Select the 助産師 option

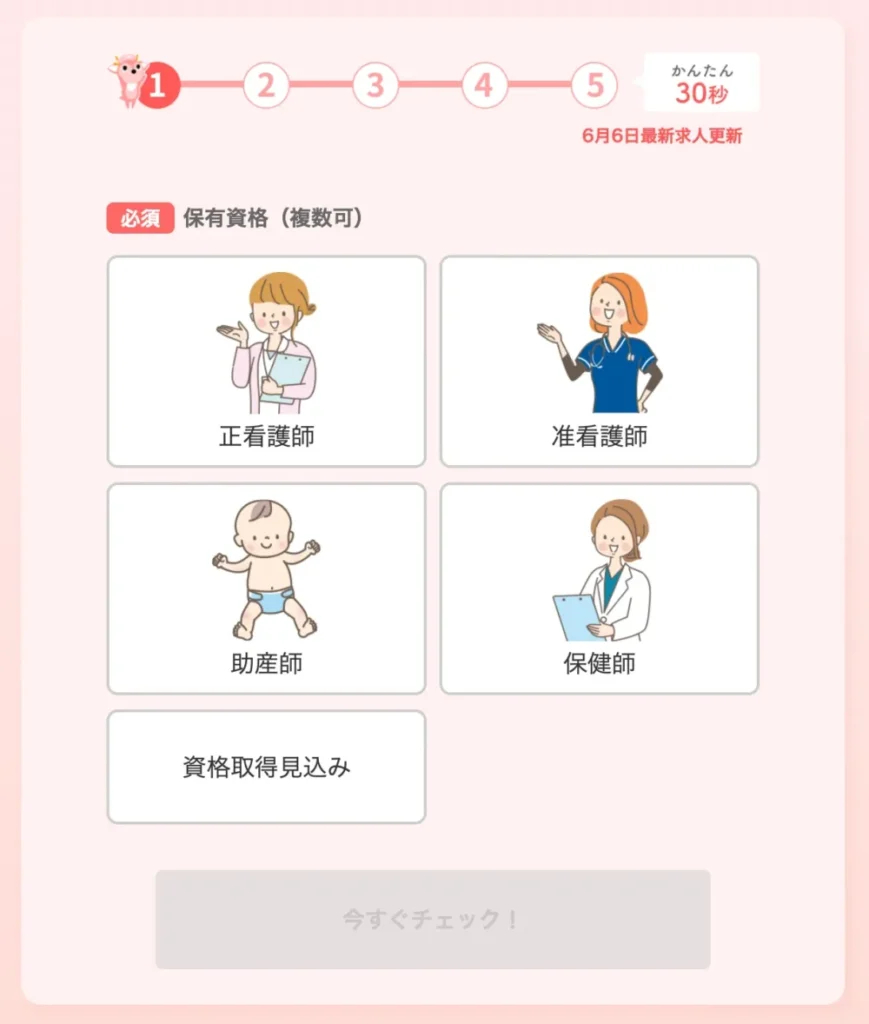(x=266, y=588)
